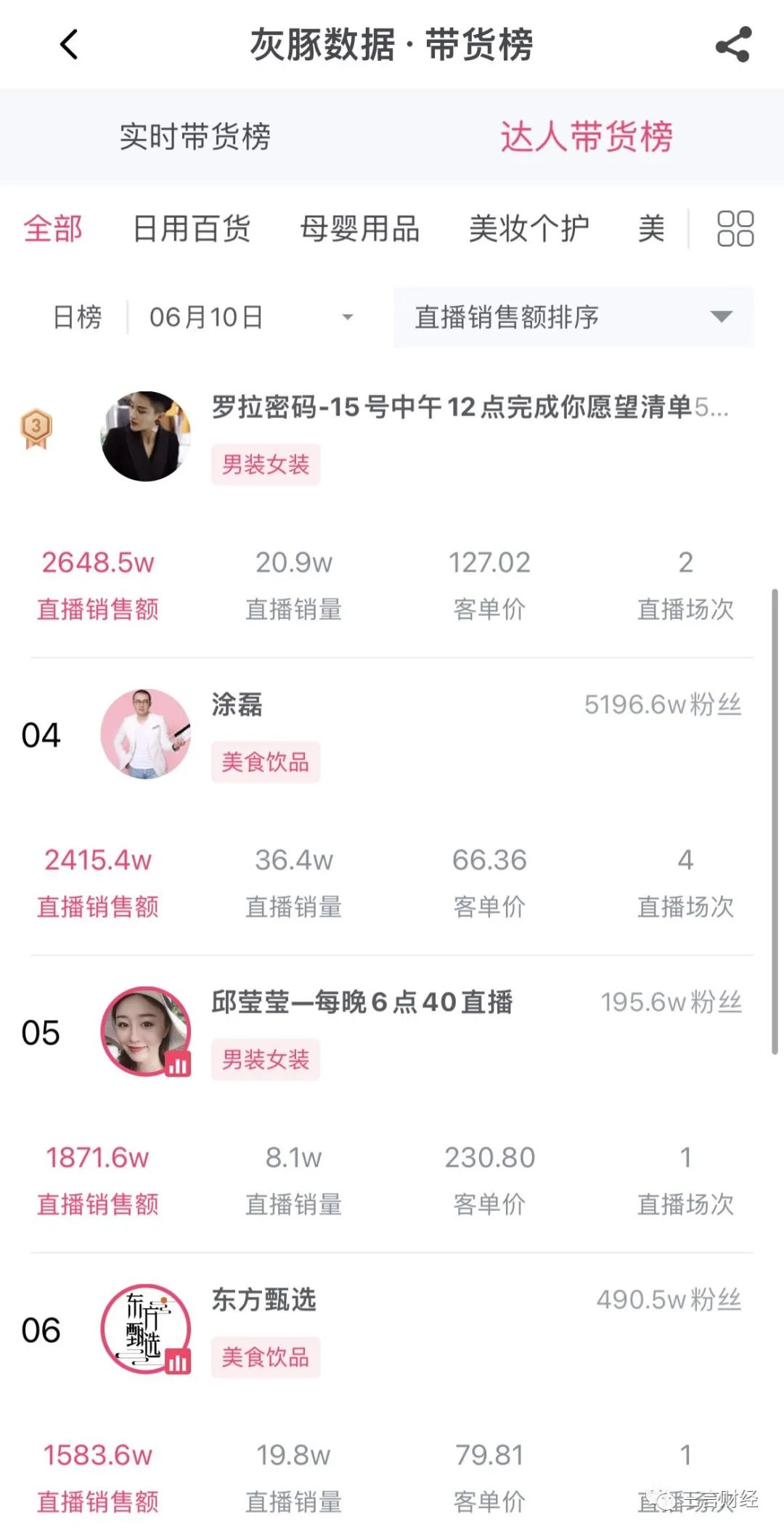Open 邱莹莹 ranking entry
This screenshot has height=1534, width=784.
(x=362, y=1003)
